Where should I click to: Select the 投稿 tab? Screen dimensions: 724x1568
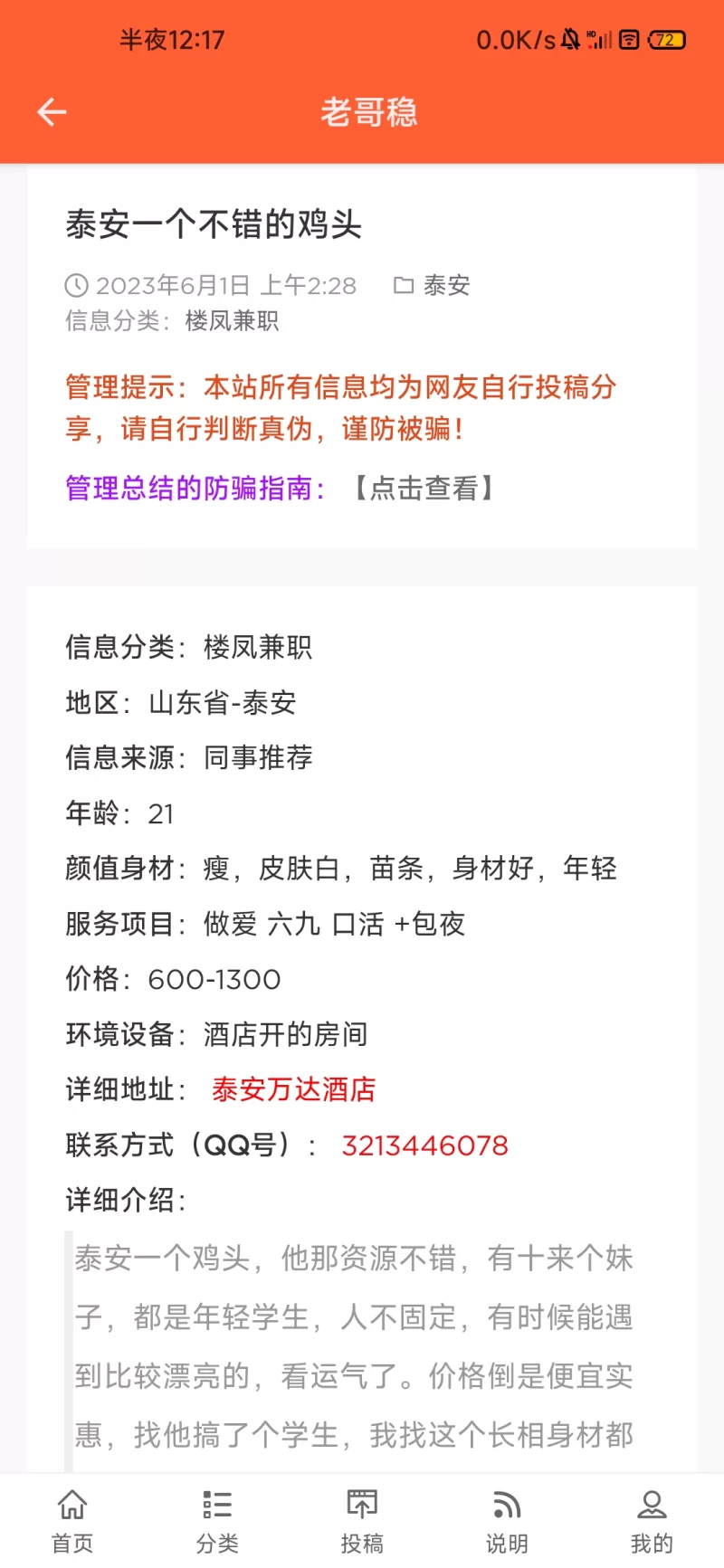362,1521
